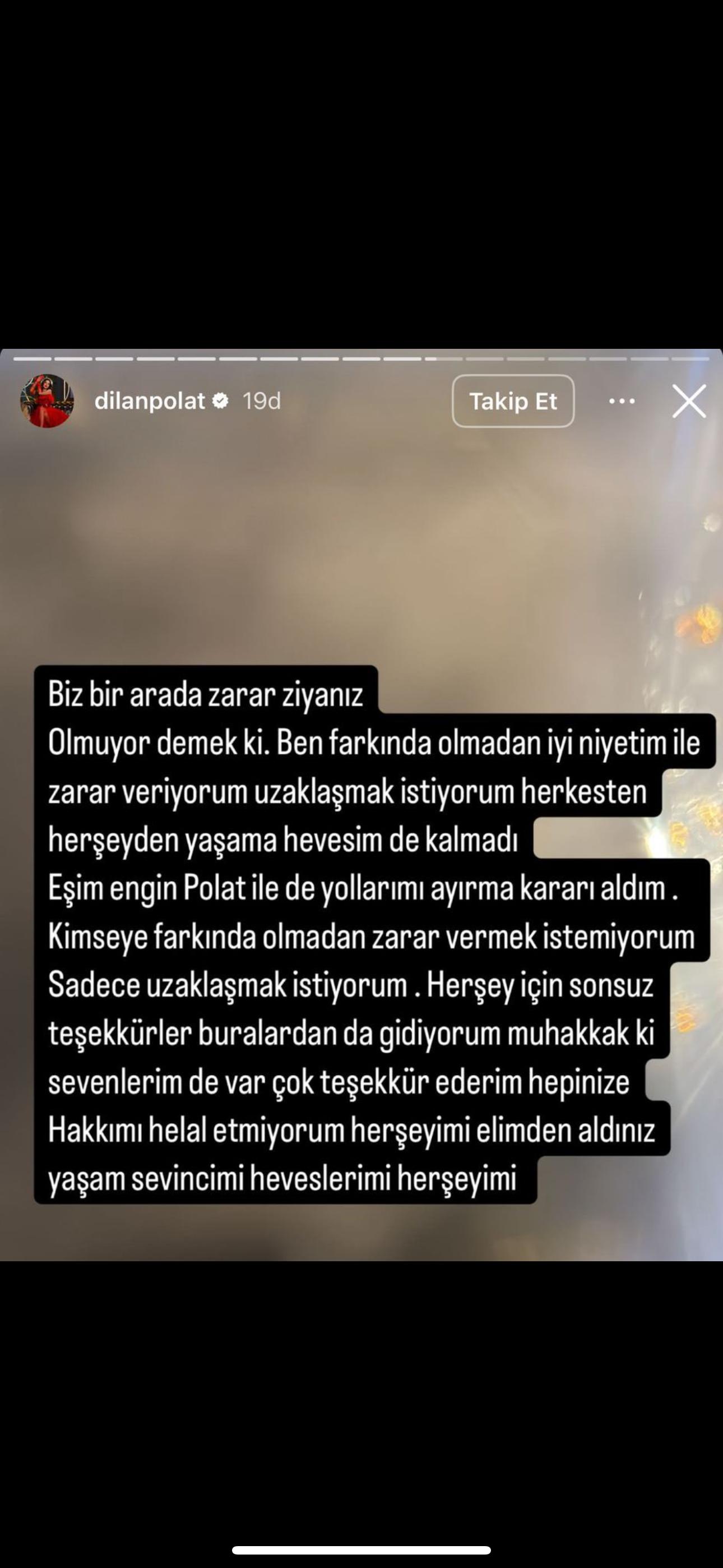Tap the Takip Et follow button
The height and width of the screenshot is (1568, 723).
pos(513,401)
